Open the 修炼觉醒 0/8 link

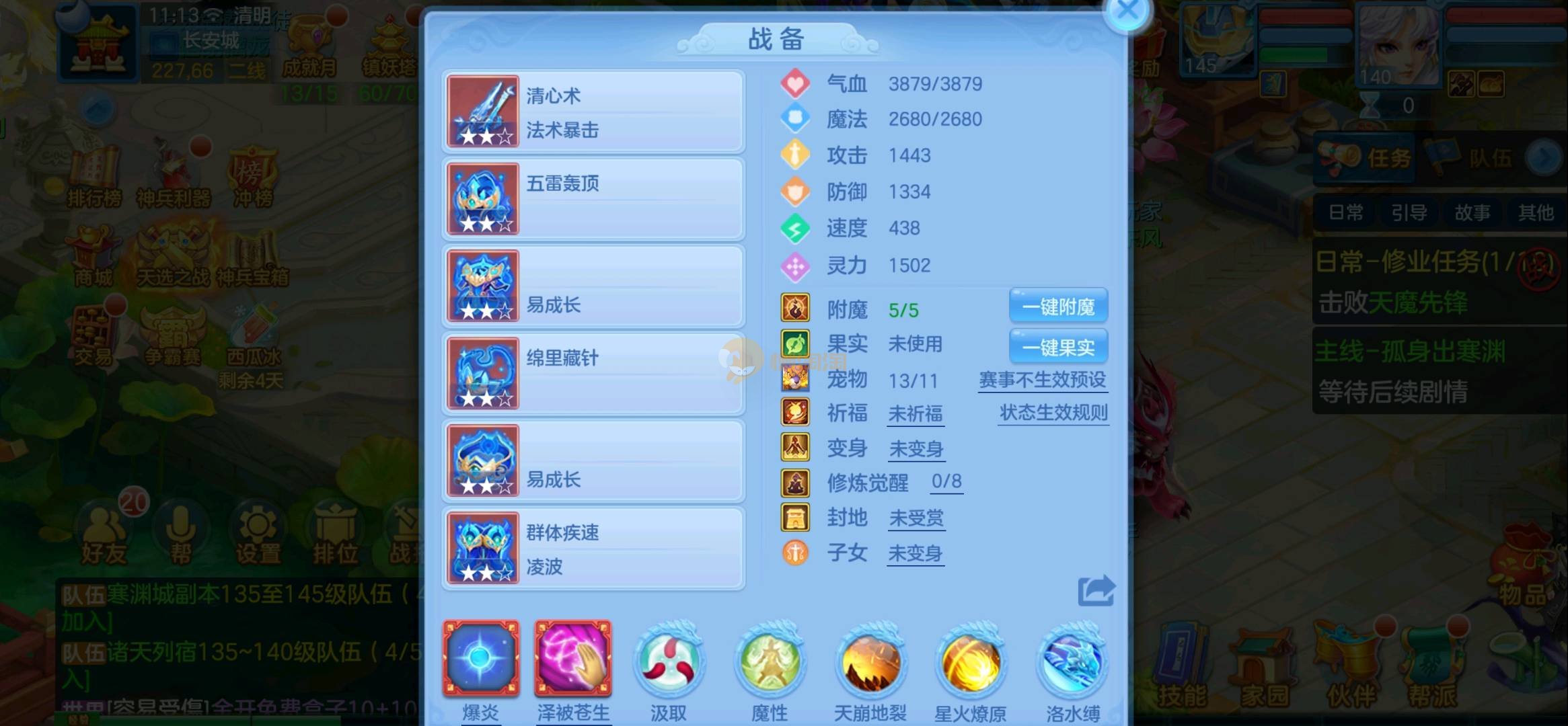[x=946, y=482]
